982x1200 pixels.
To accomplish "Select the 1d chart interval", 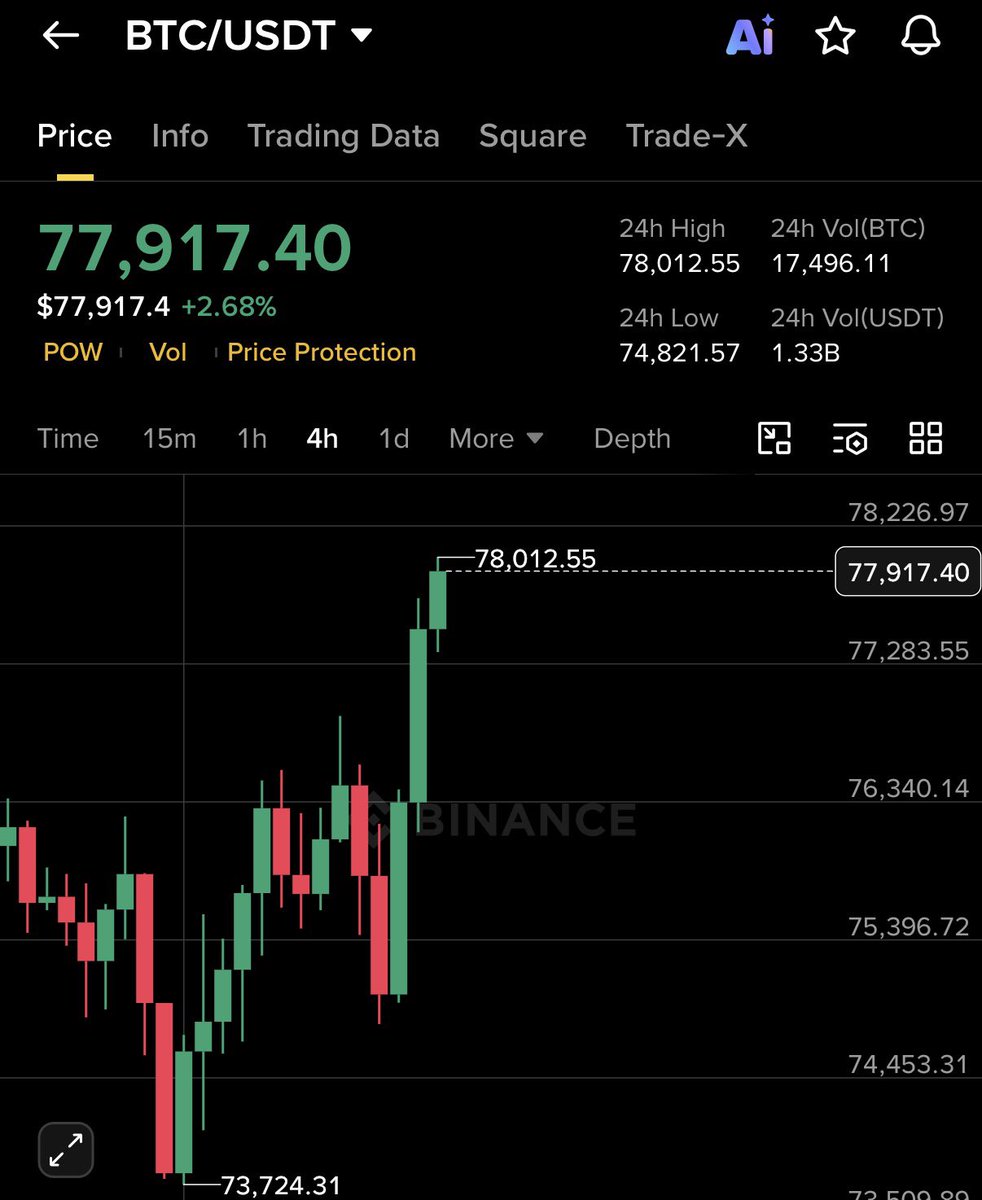I will coord(394,438).
